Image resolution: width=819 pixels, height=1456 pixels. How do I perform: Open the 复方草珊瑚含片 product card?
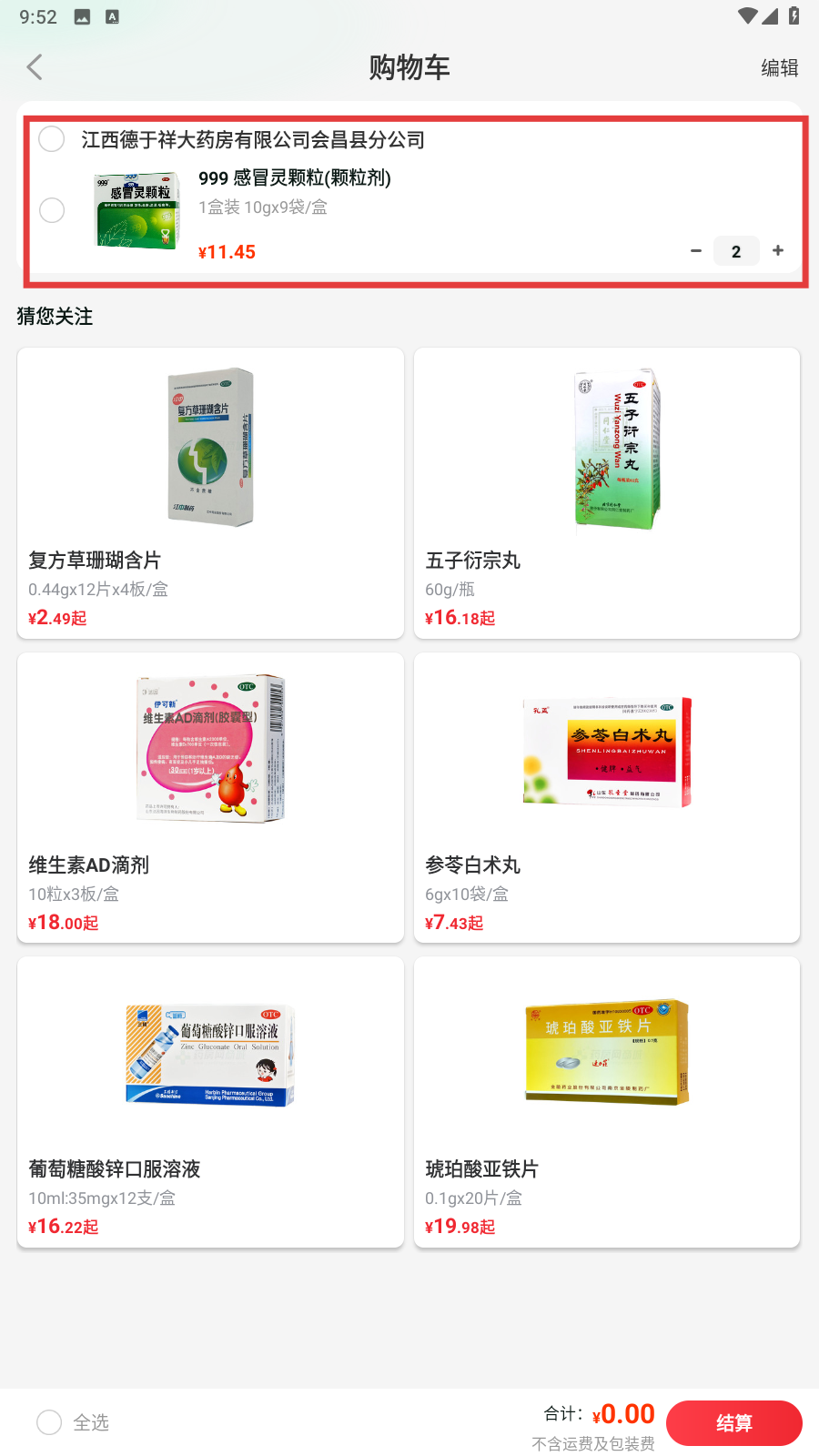coord(210,492)
